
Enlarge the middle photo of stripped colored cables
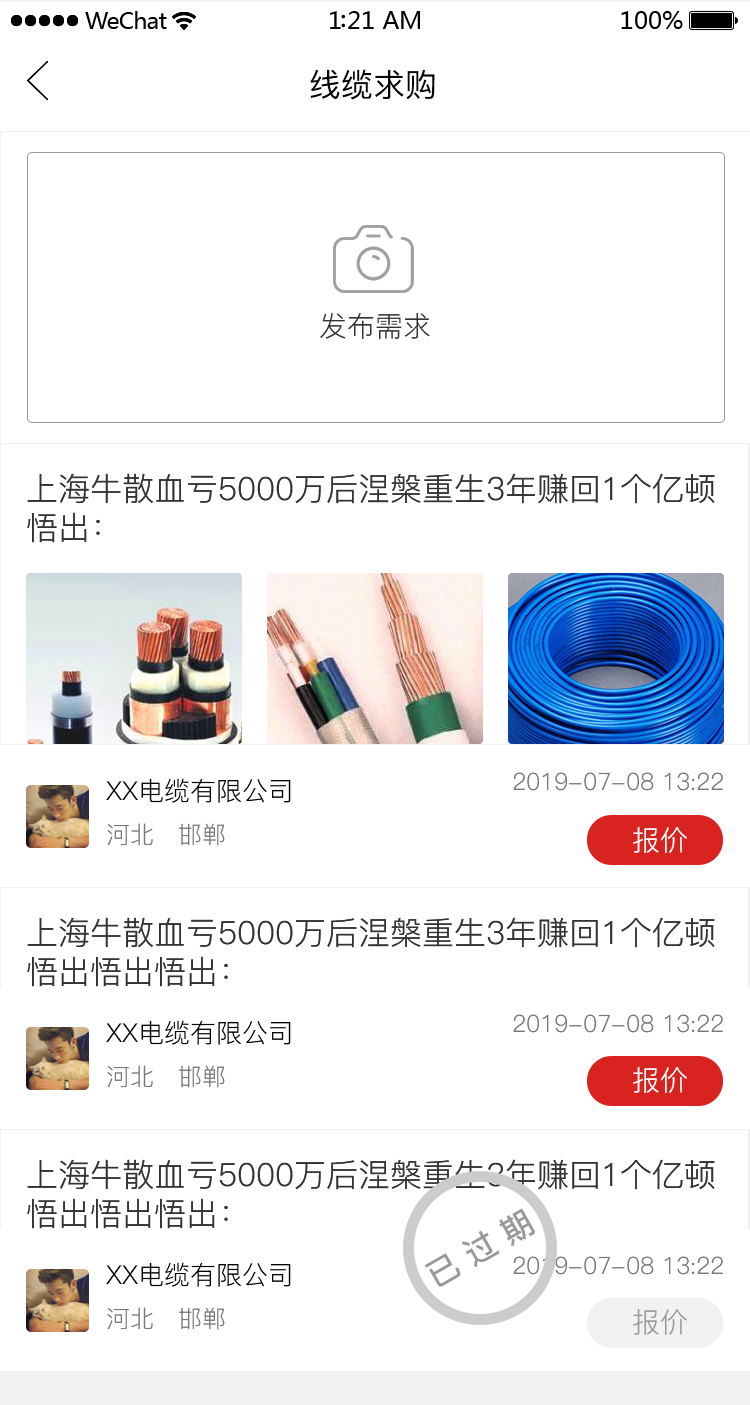(x=375, y=658)
